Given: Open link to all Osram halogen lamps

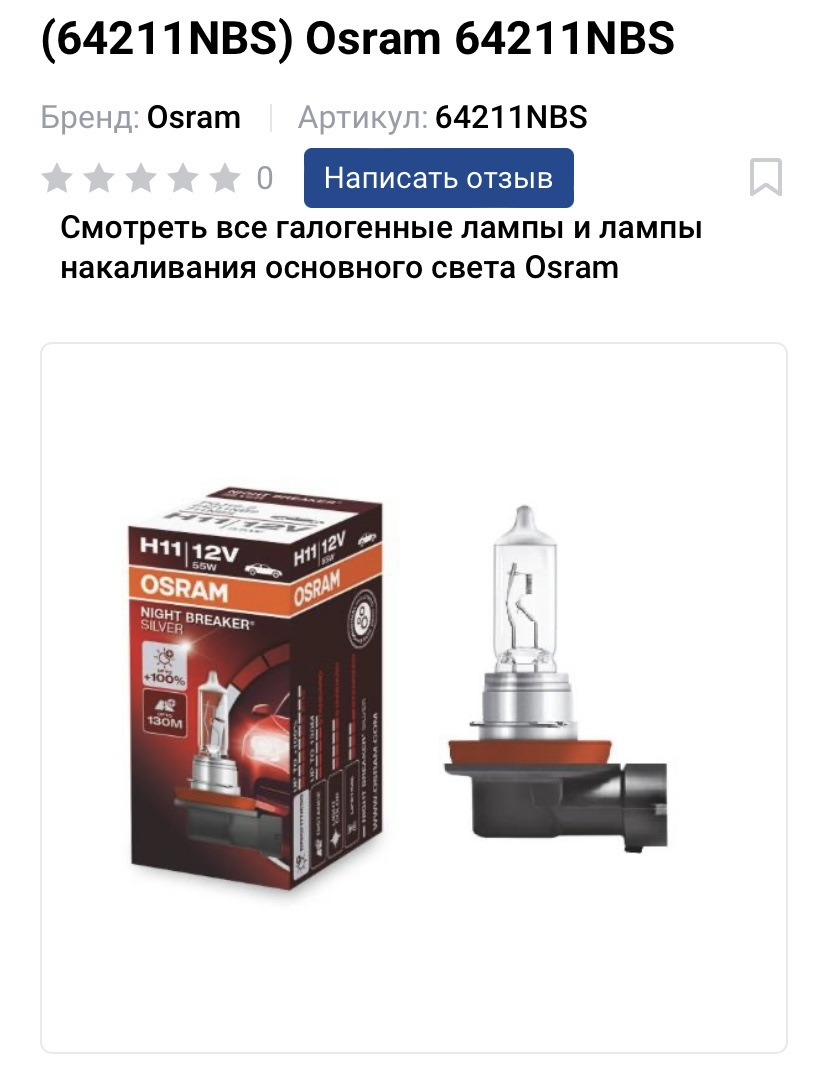Looking at the screenshot, I should [381, 248].
